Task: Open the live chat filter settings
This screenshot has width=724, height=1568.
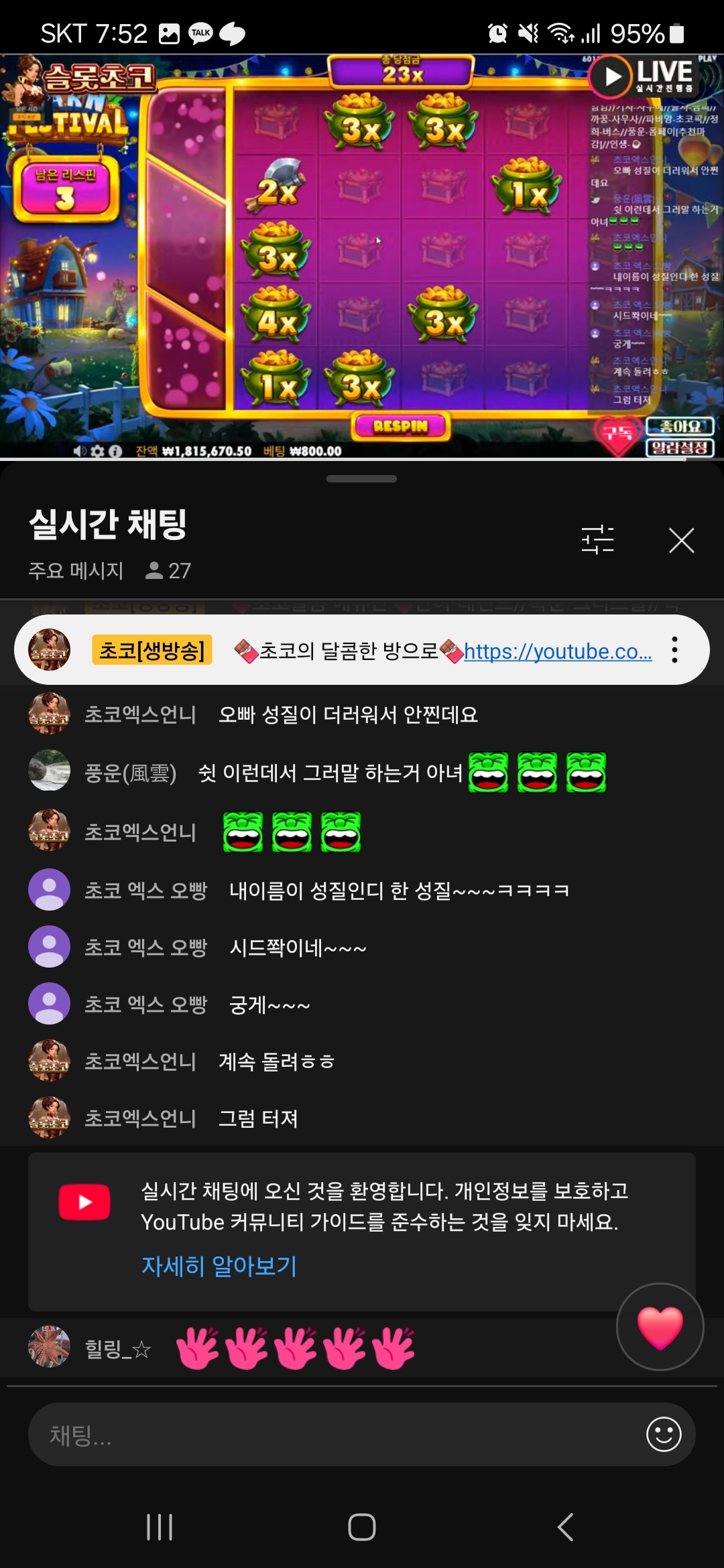Action: tap(597, 539)
